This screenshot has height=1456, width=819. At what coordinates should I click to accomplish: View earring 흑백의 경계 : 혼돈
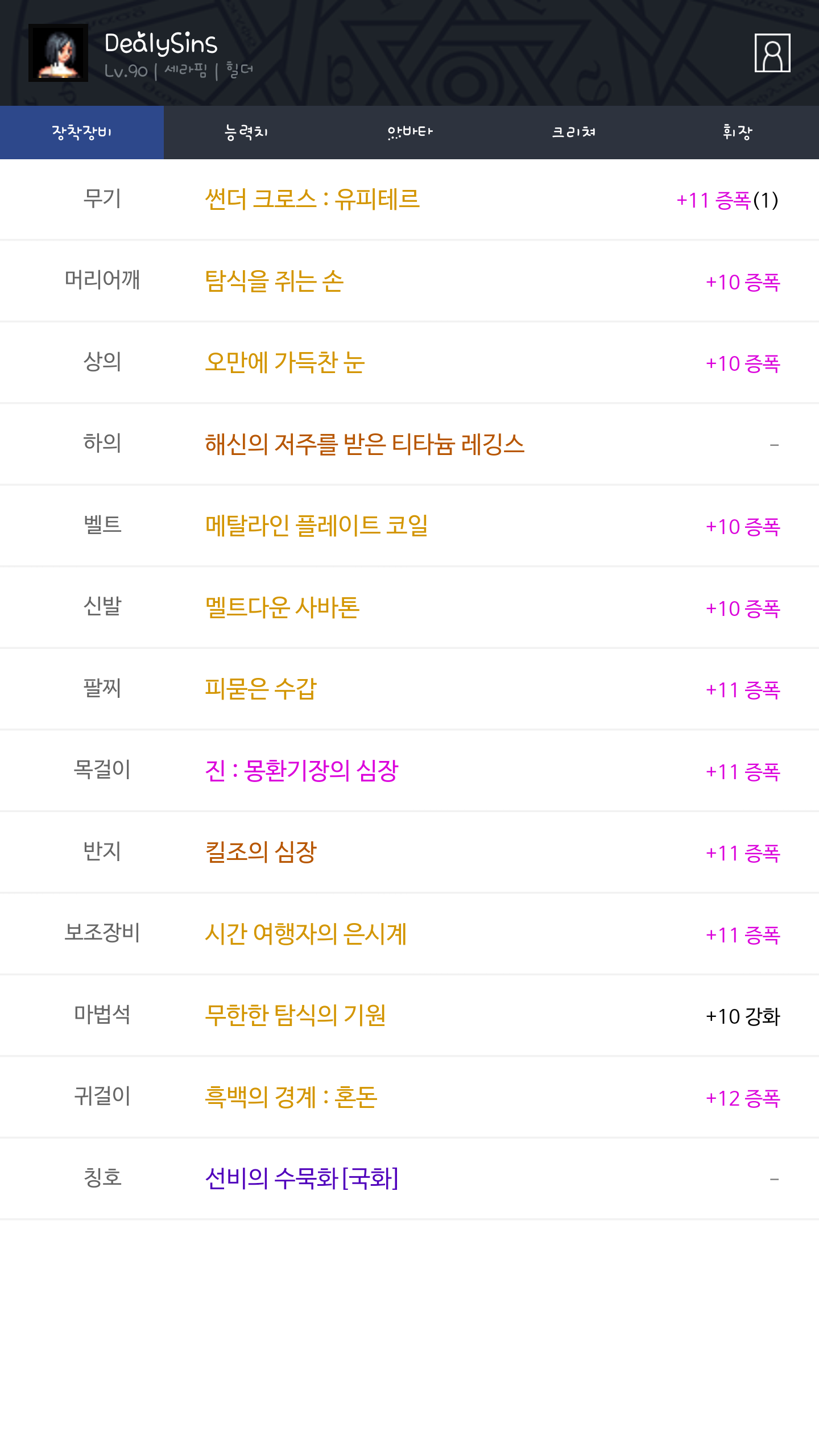[x=291, y=1097]
